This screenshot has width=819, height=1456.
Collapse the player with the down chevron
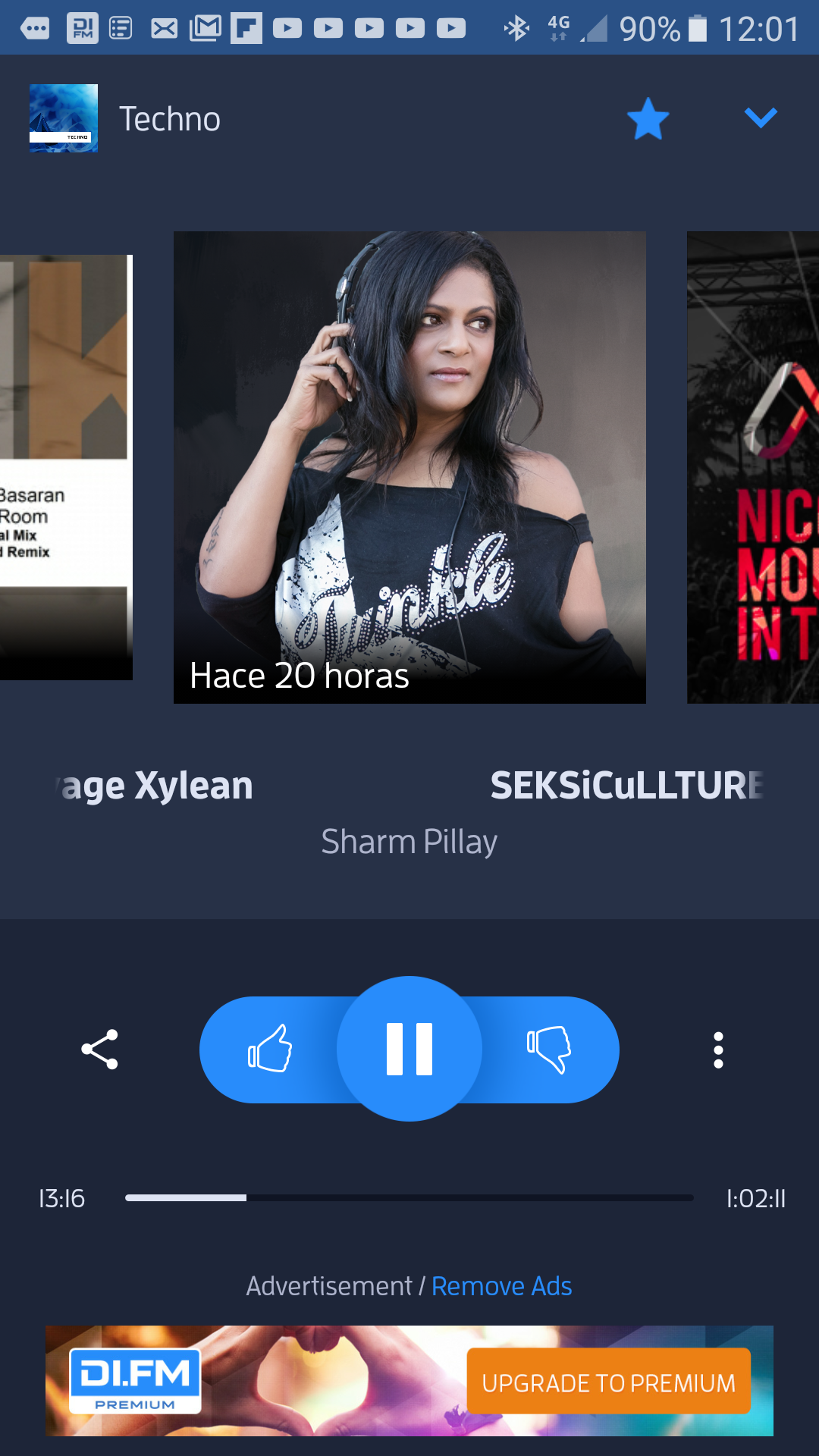click(x=761, y=118)
